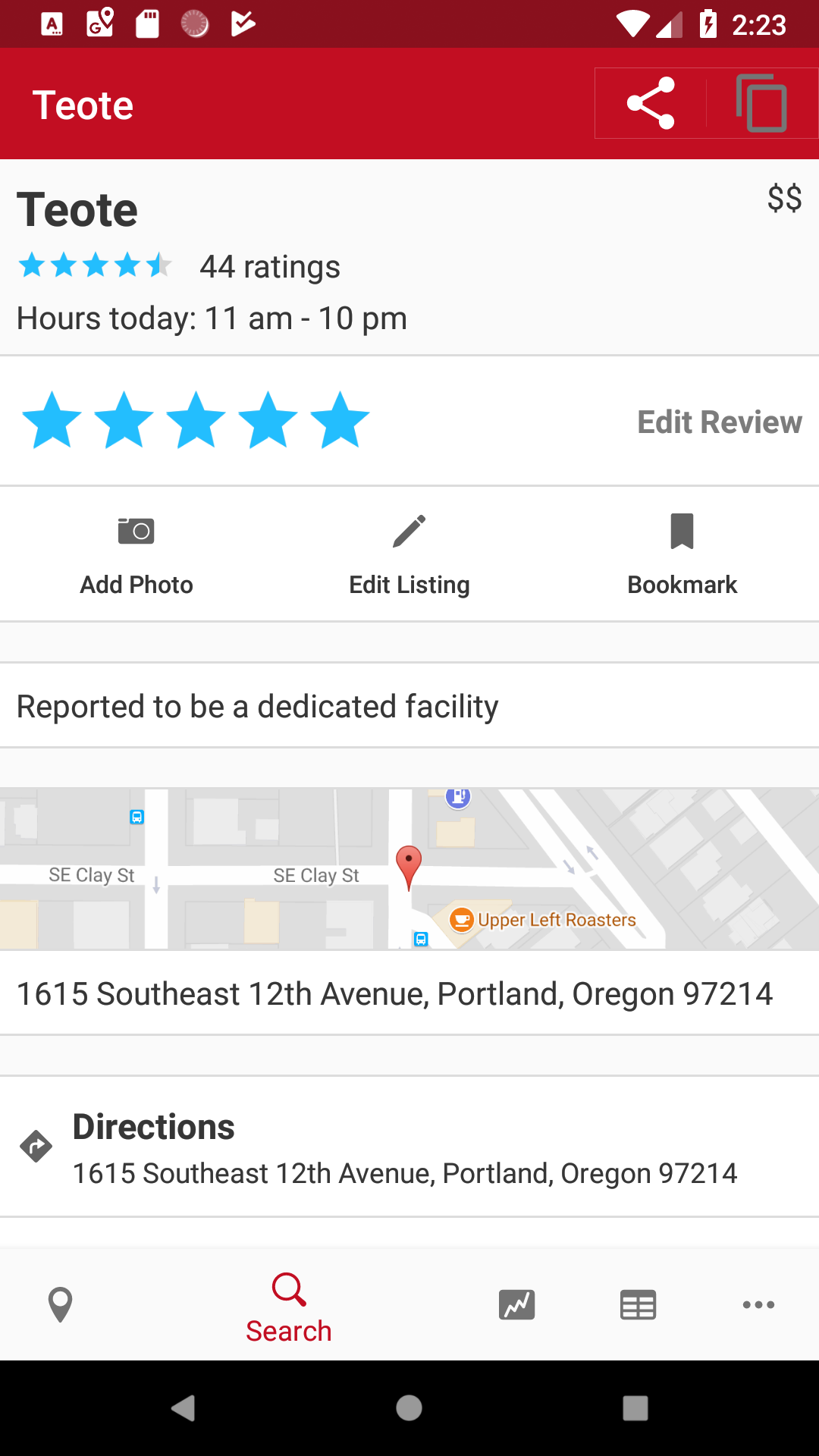Open the map preview of SE Clay St

pos(409,868)
